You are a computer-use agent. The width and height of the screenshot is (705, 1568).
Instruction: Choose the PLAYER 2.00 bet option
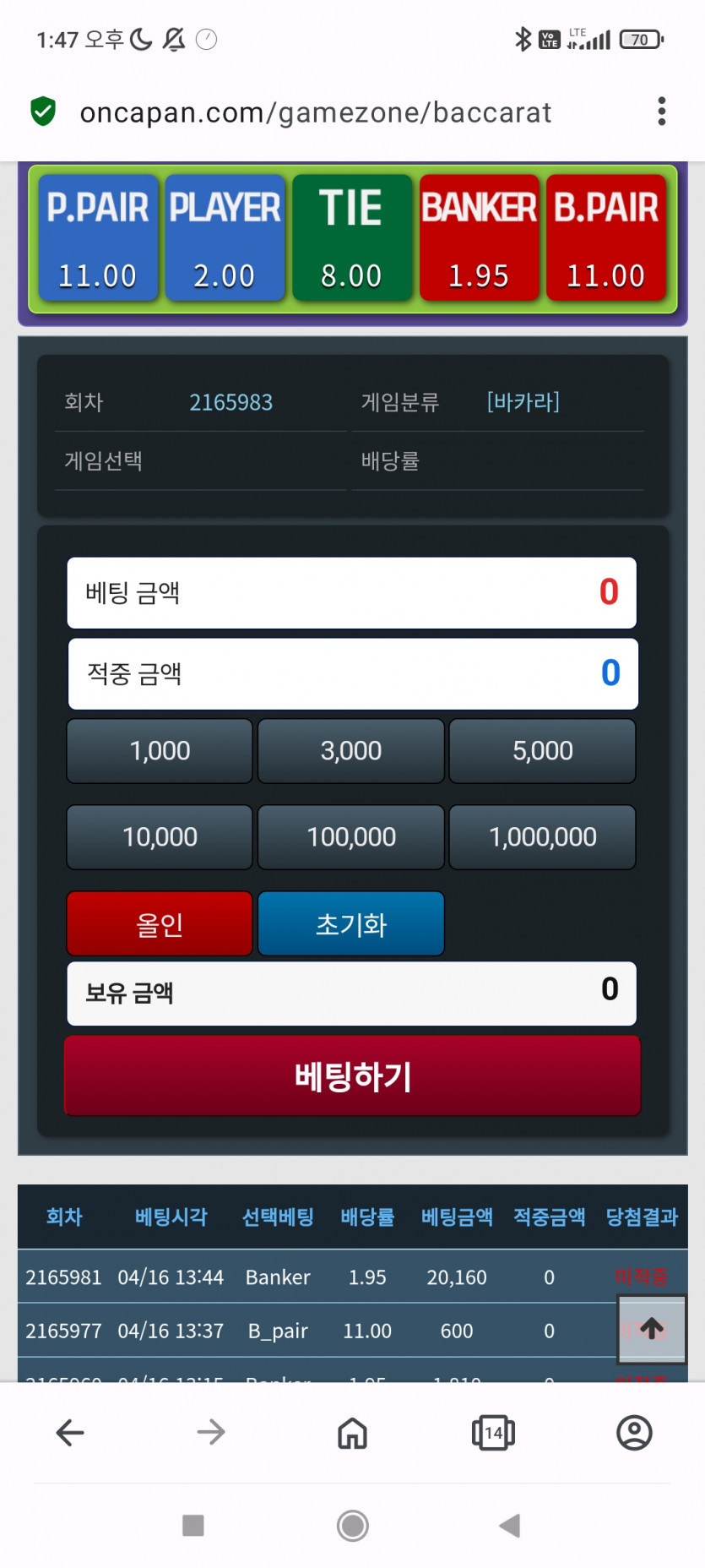coord(225,237)
